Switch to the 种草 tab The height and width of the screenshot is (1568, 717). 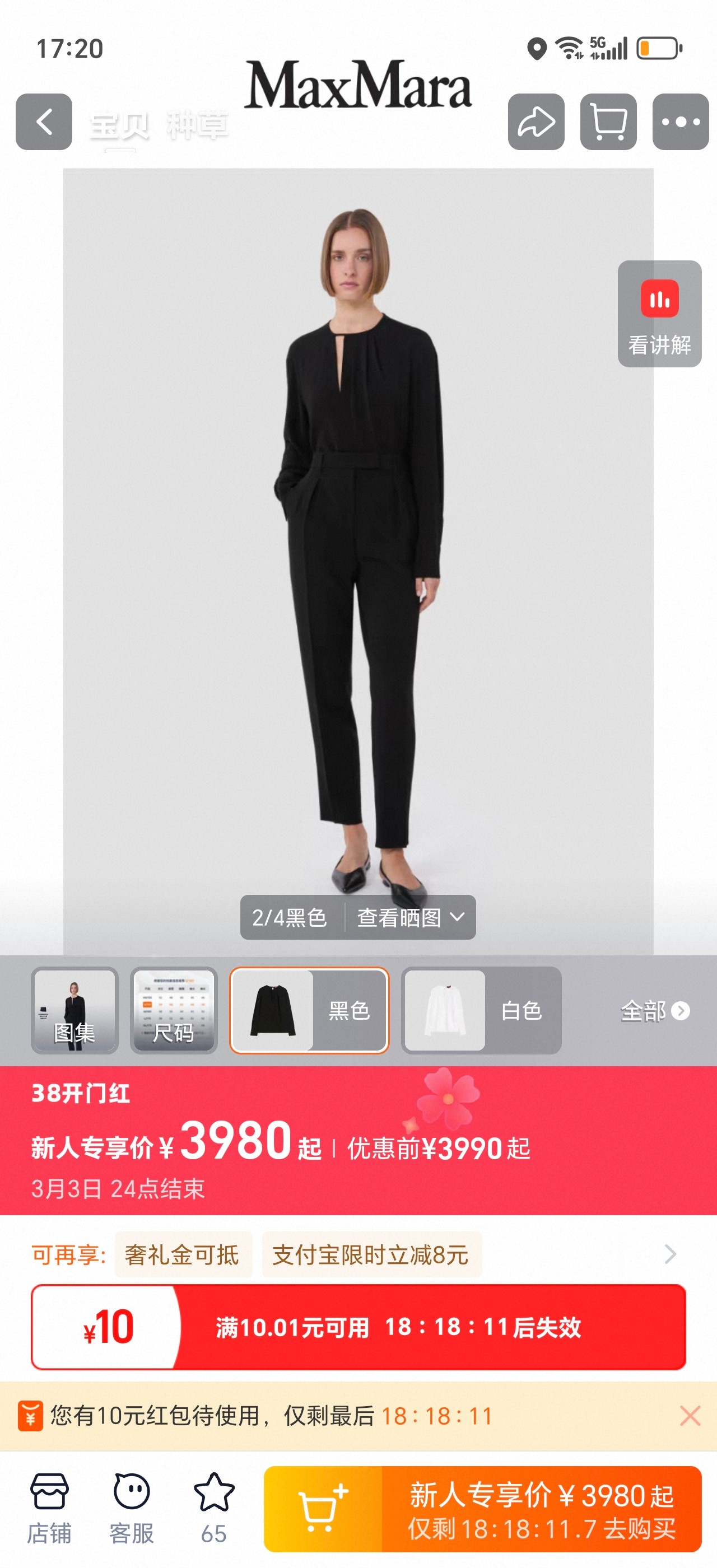point(198,125)
